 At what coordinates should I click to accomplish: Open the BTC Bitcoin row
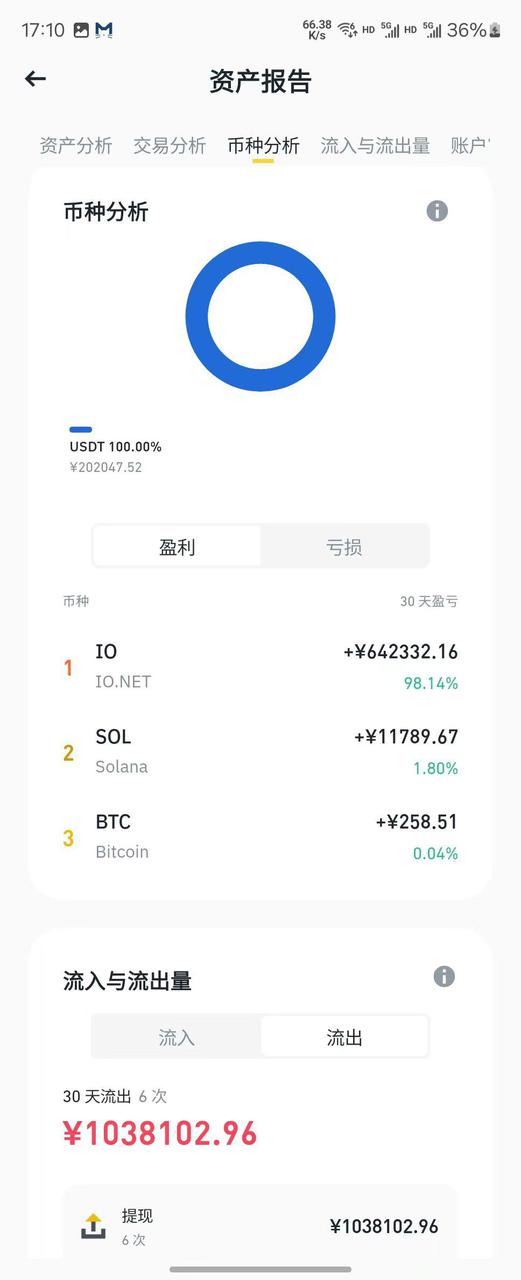point(261,836)
